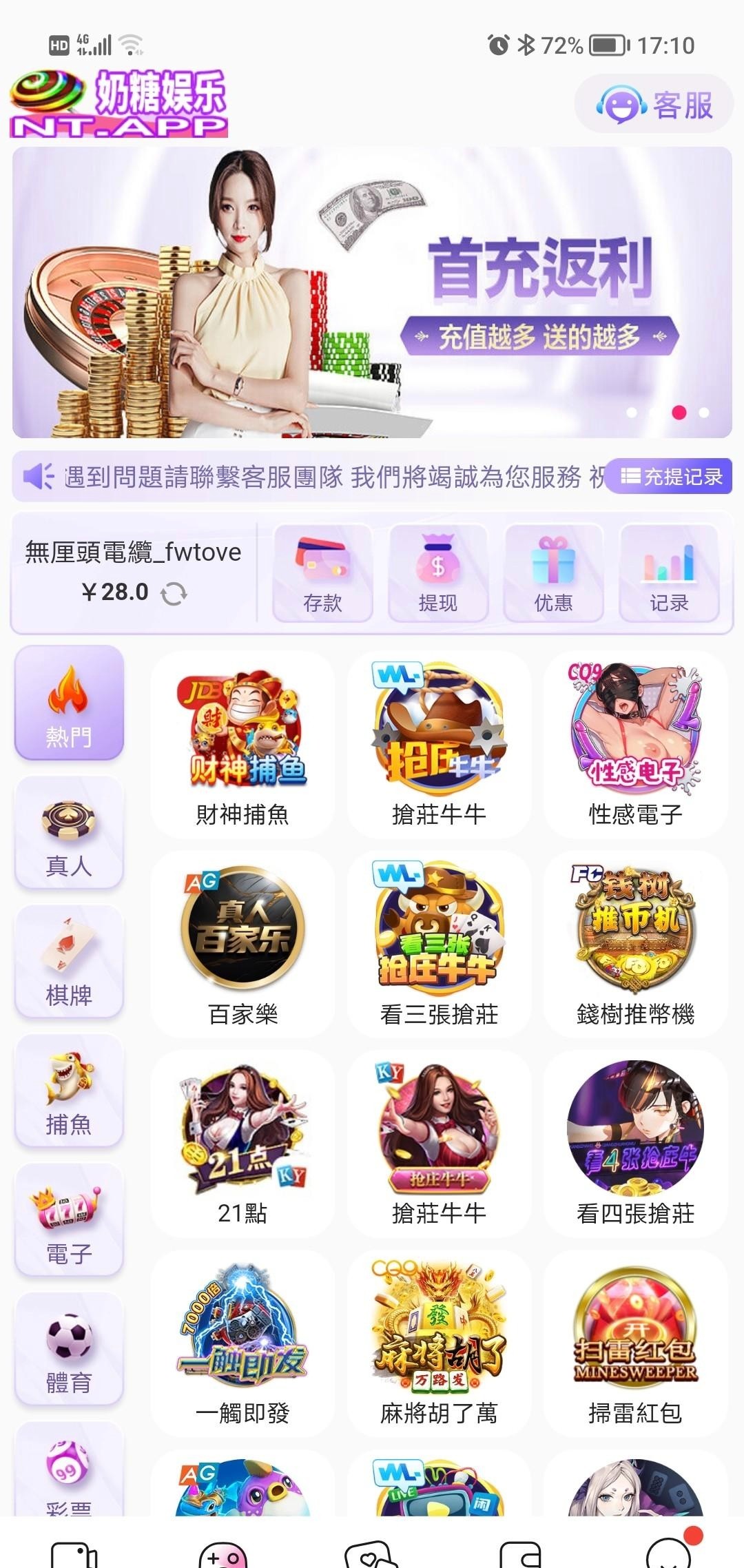This screenshot has height=1568, width=744.
Task: Select the 熱門 category
Action: (x=69, y=703)
